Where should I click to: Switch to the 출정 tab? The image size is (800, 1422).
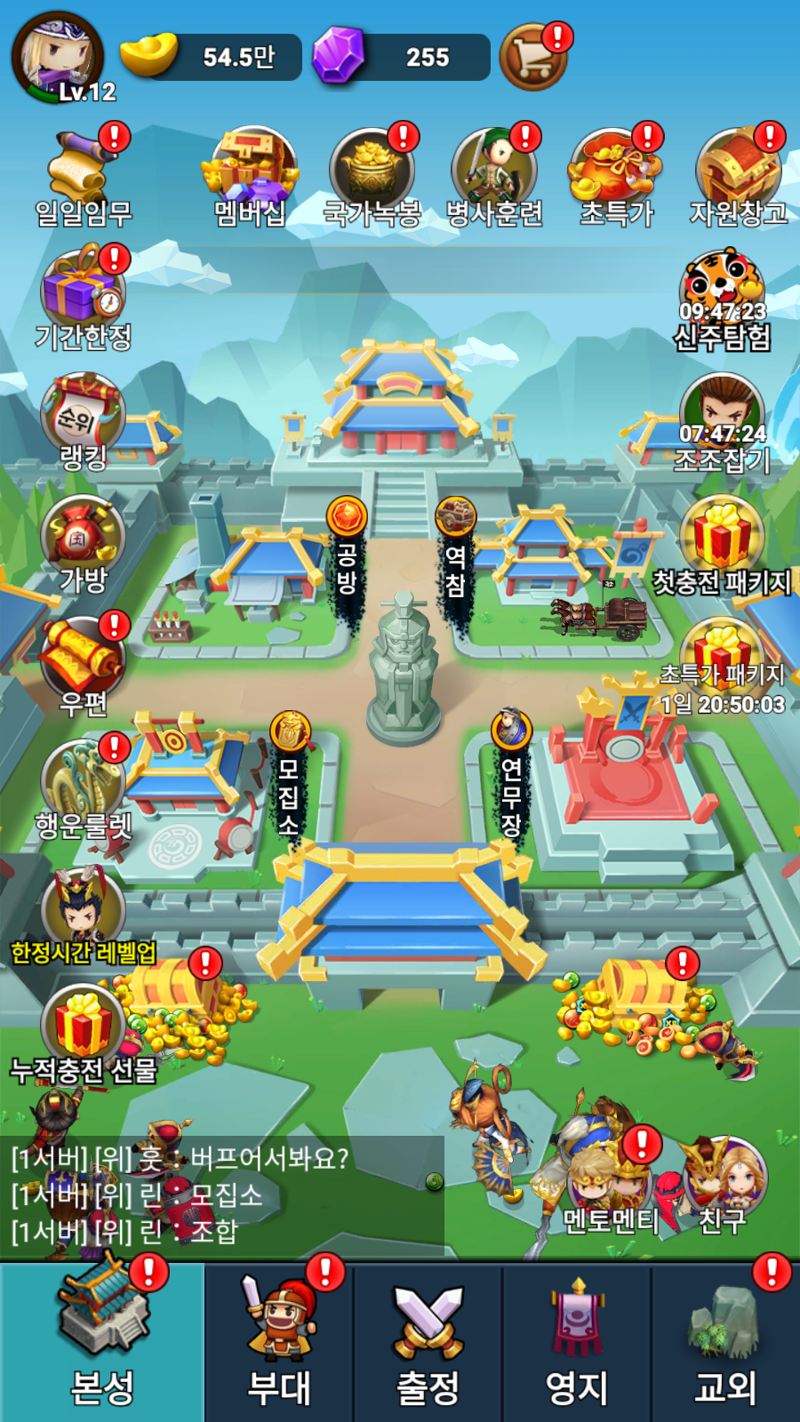coord(428,1342)
